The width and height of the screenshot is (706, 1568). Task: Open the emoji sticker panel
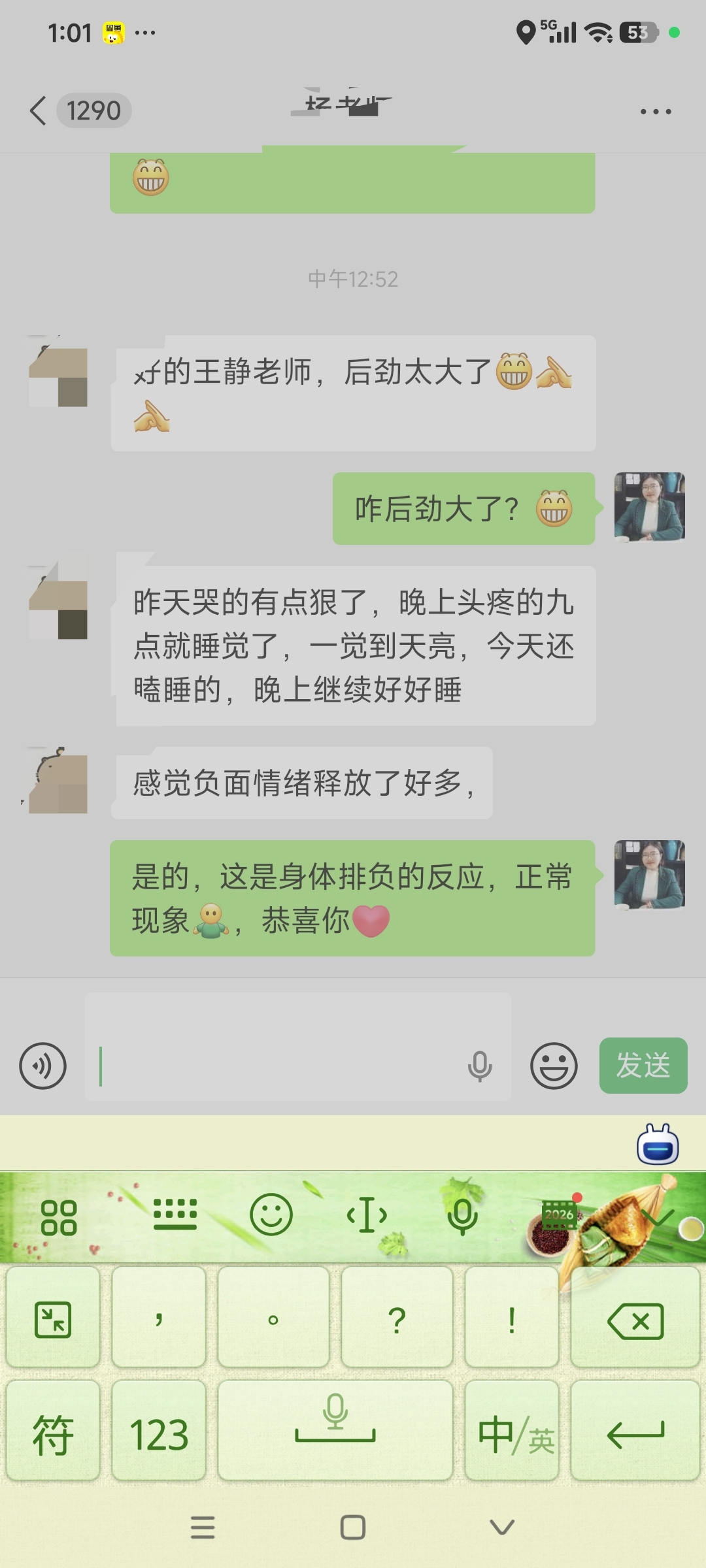554,1066
